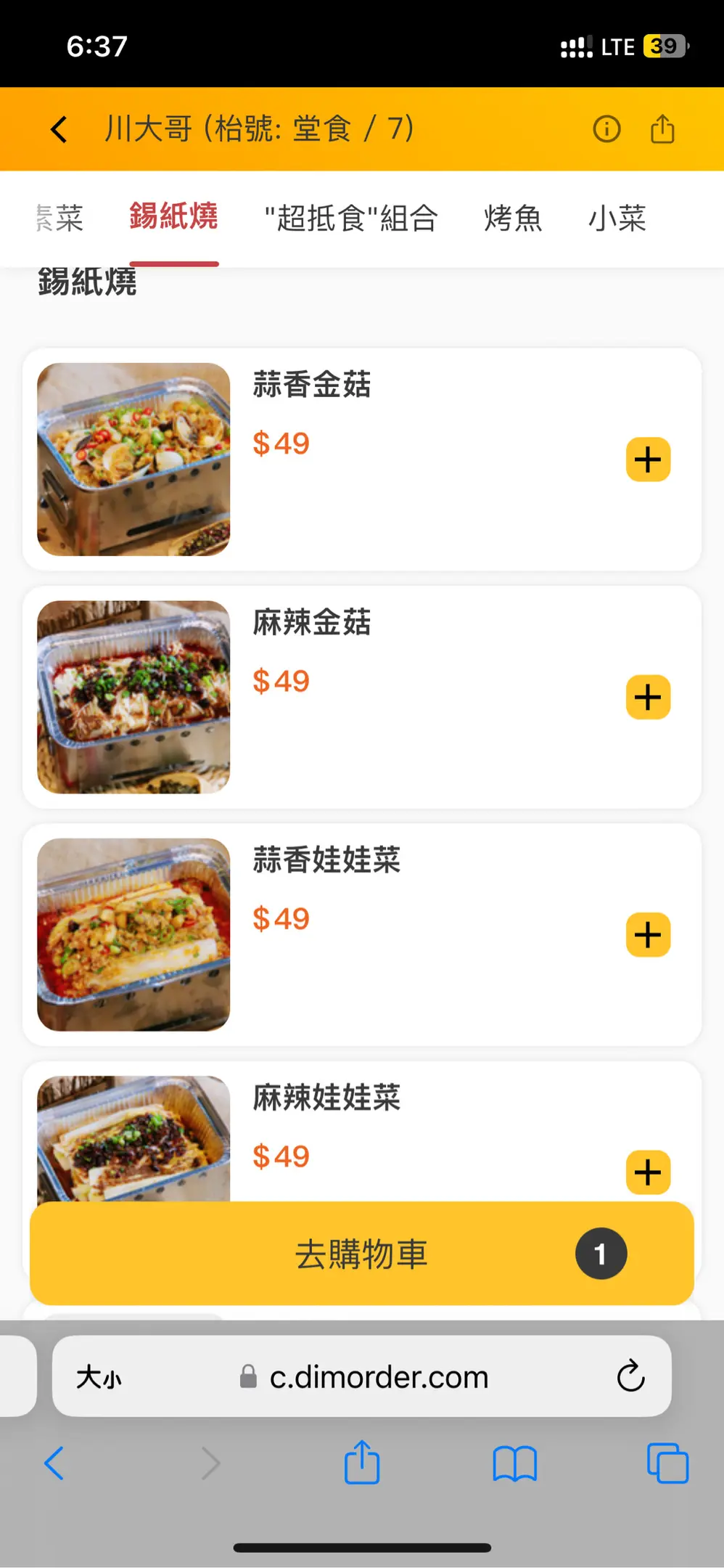Open the 麻辣金菇 dish photo

click(133, 697)
